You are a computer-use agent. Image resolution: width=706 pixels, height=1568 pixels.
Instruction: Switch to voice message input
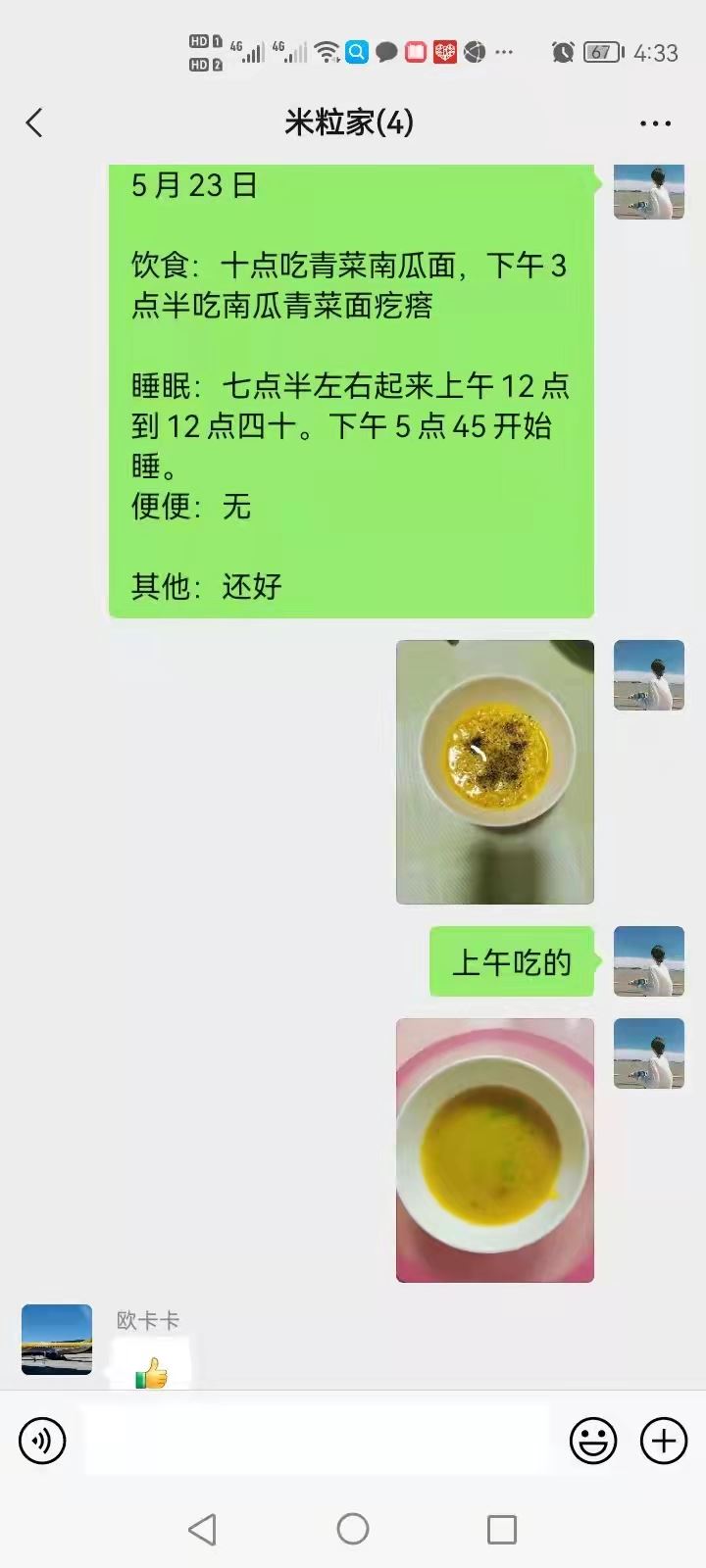[42, 1442]
